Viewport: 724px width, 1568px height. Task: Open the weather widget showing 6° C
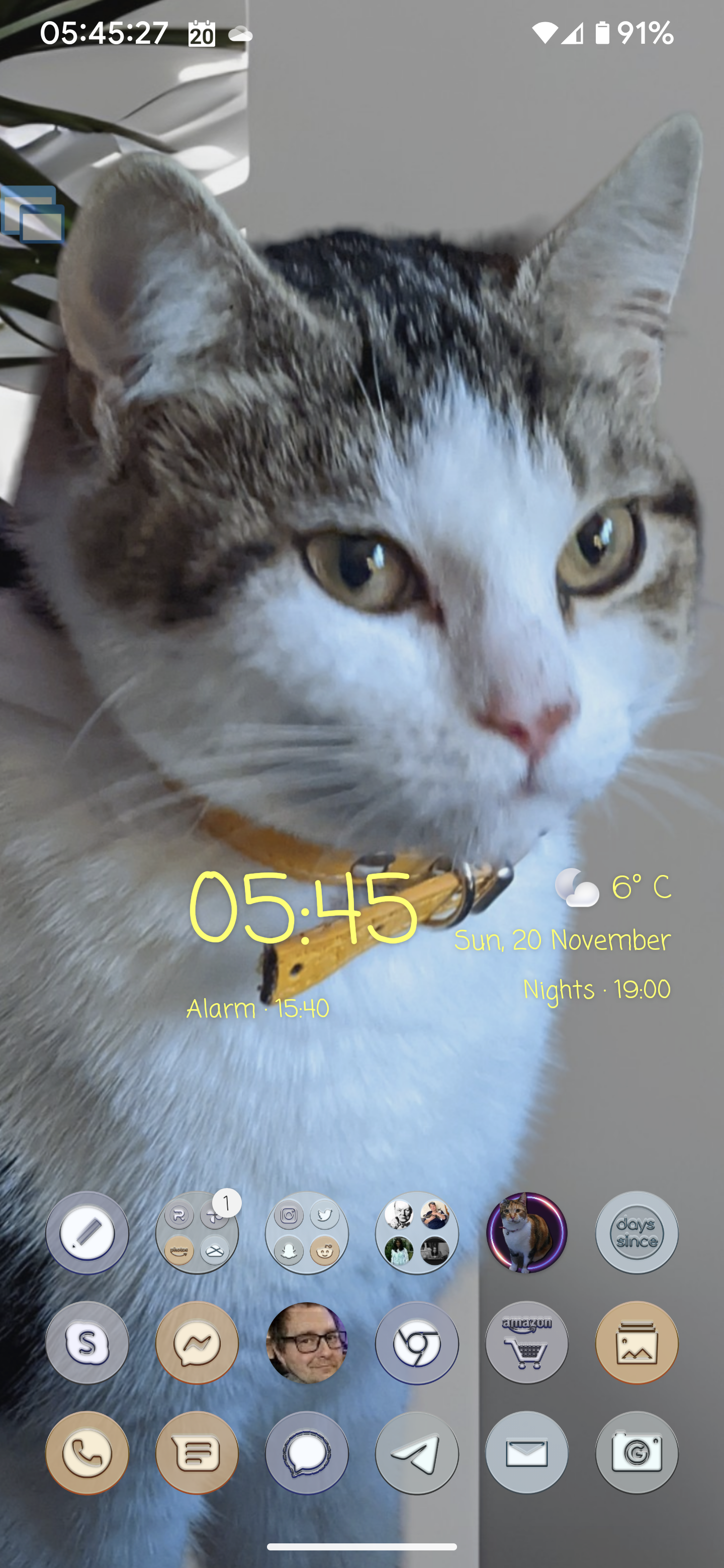[612, 888]
